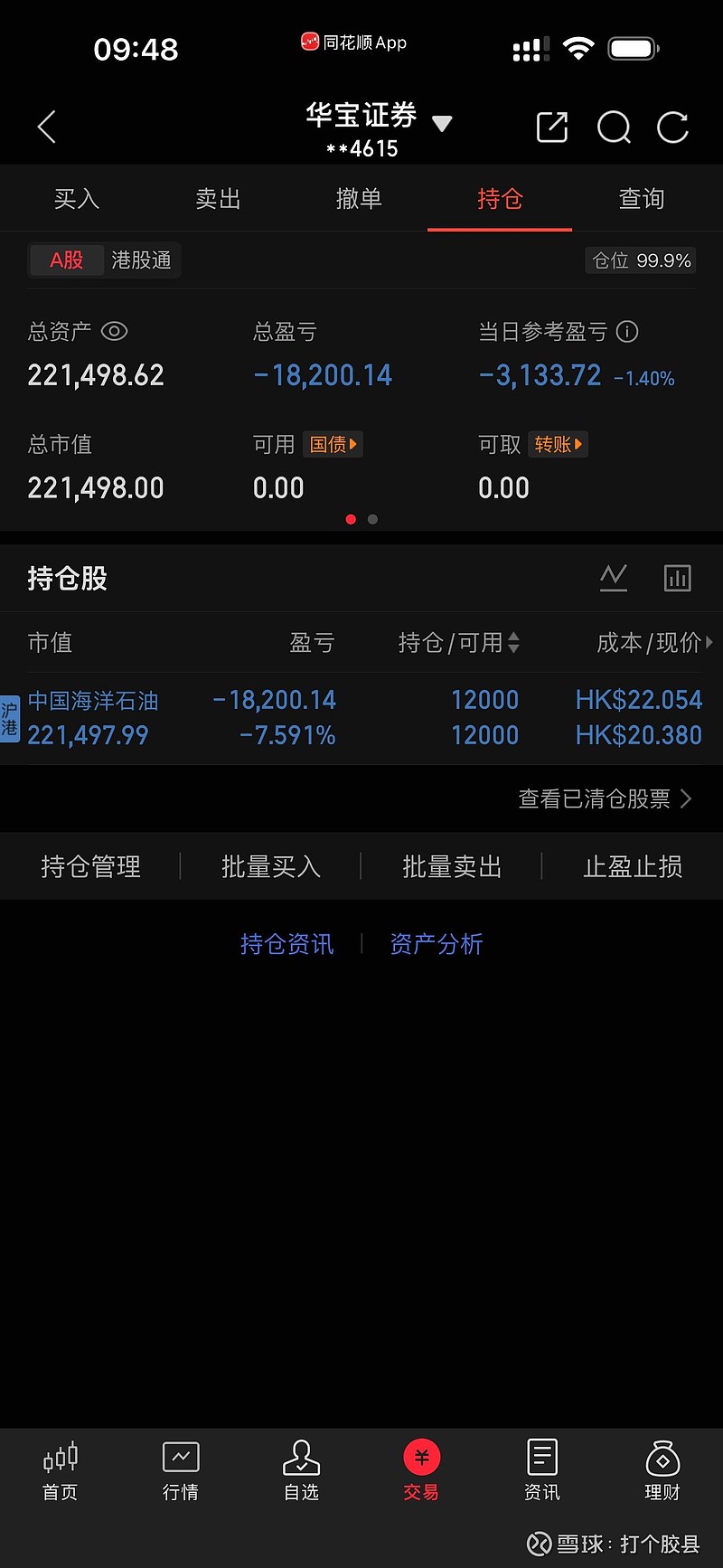The height and width of the screenshot is (1568, 723).
Task: Go to the 行情 bottom tab
Action: click(x=181, y=1469)
